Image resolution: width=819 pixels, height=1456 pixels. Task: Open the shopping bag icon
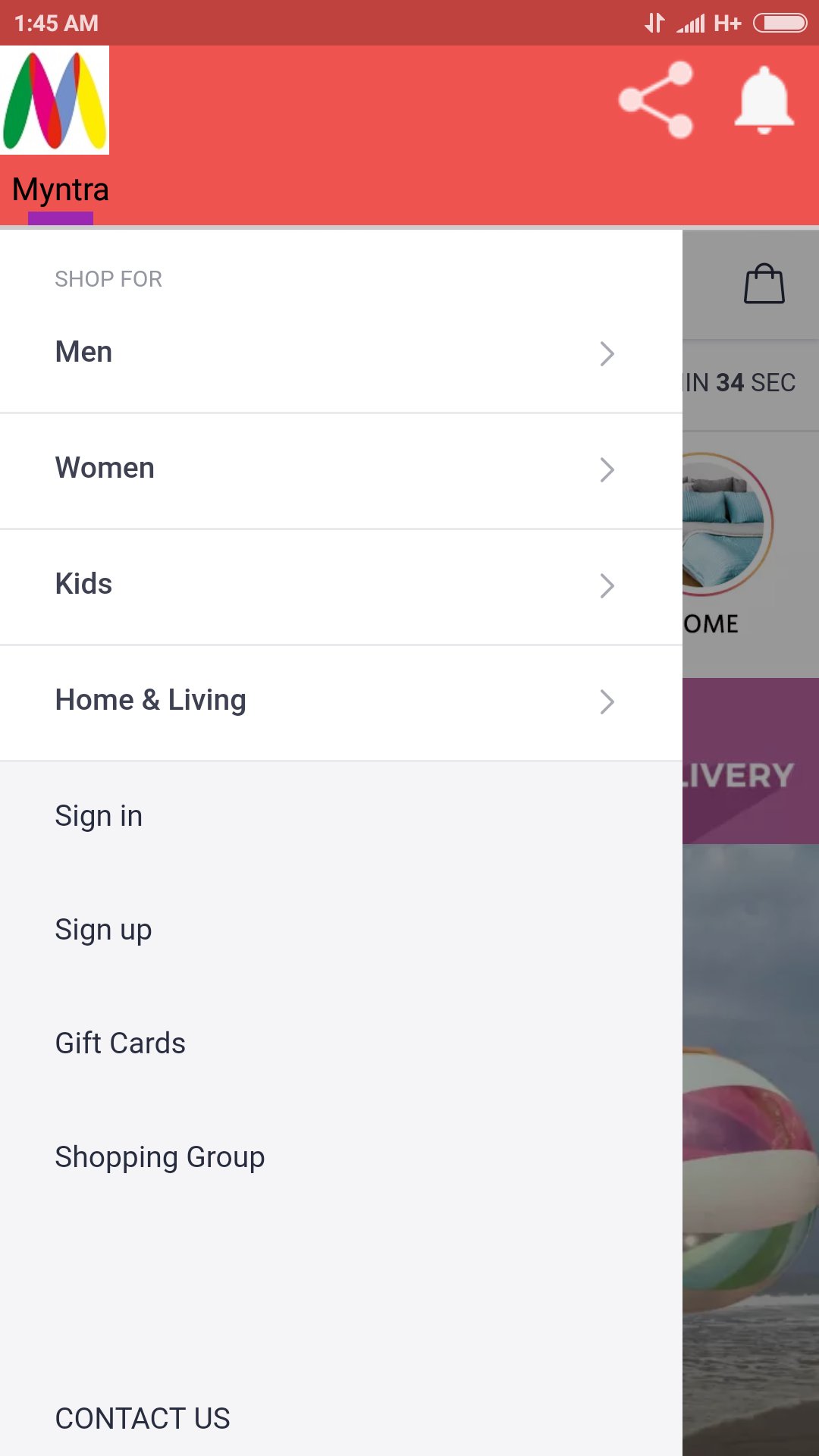[764, 284]
